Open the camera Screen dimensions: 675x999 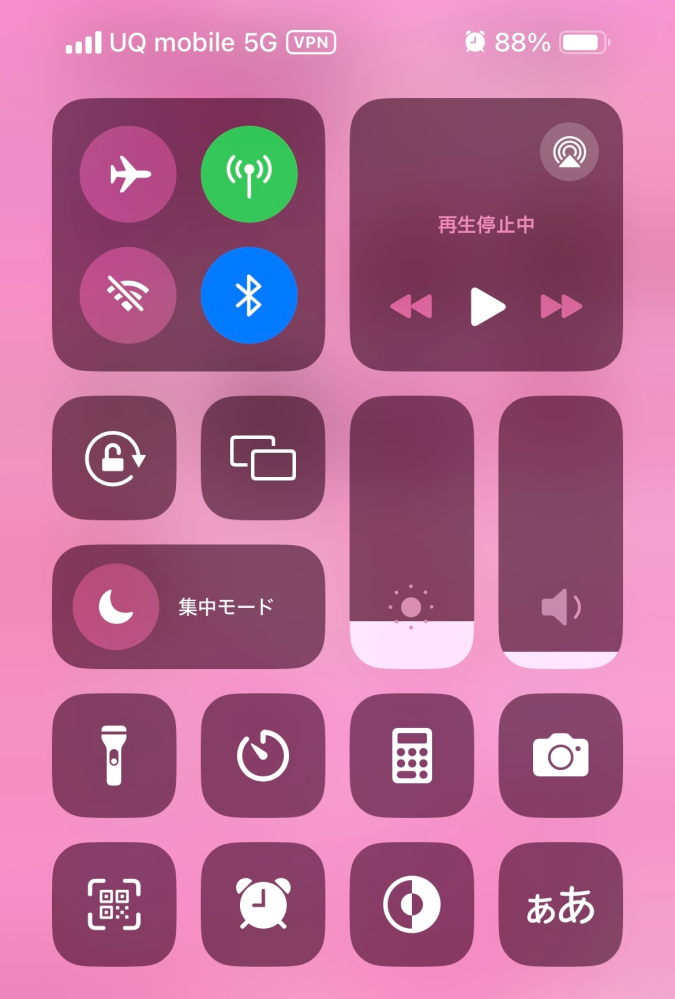pos(560,756)
